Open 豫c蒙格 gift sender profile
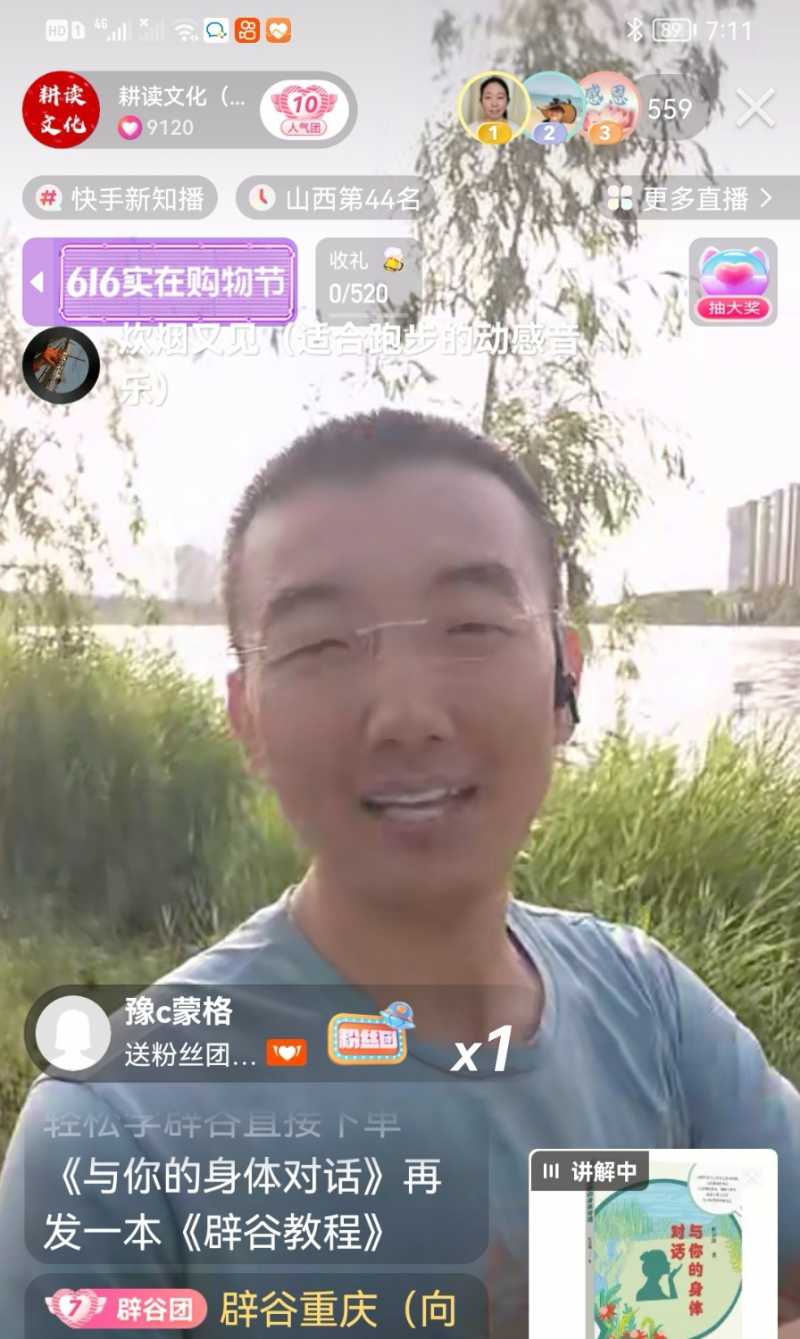Image resolution: width=800 pixels, height=1339 pixels. pyautogui.click(x=72, y=1033)
